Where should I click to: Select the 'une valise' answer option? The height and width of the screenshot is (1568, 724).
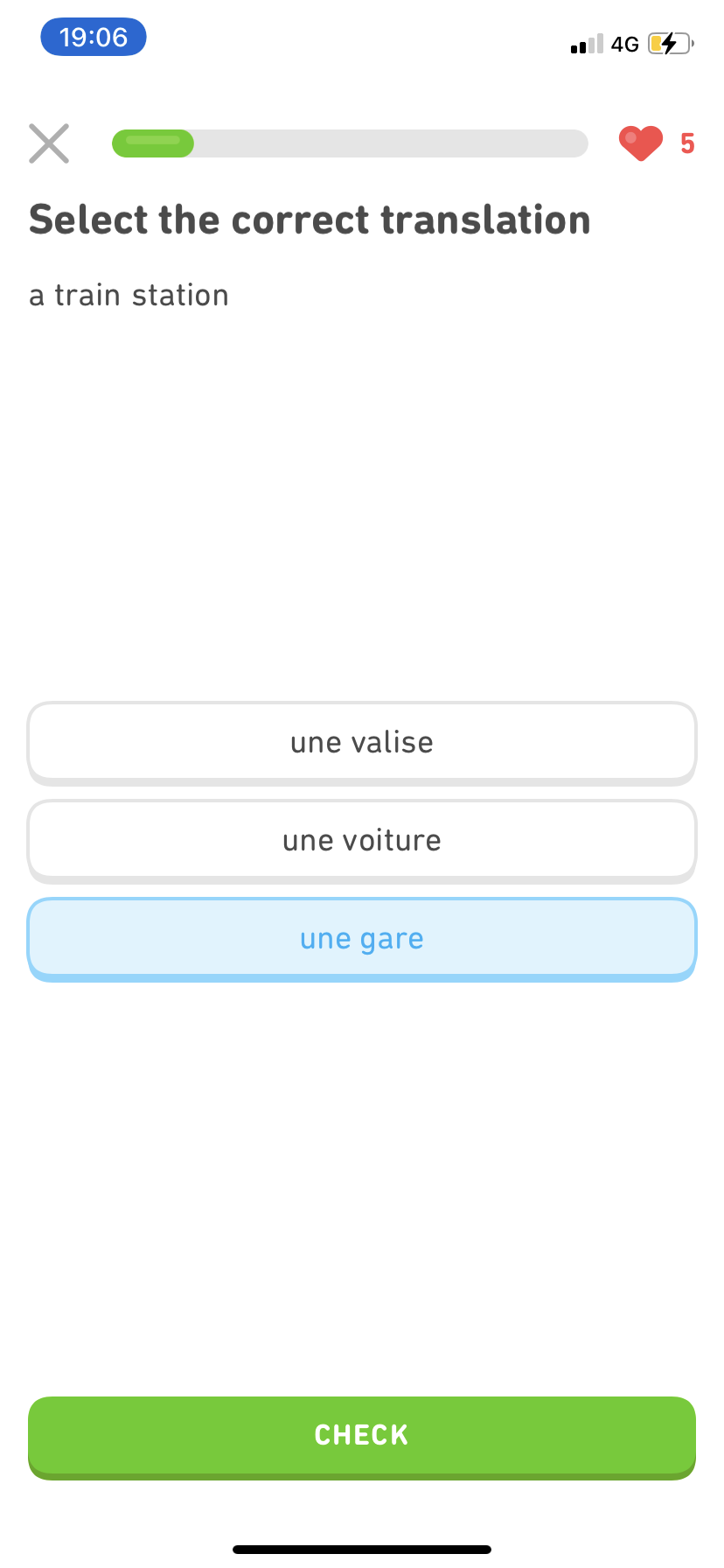click(x=361, y=742)
